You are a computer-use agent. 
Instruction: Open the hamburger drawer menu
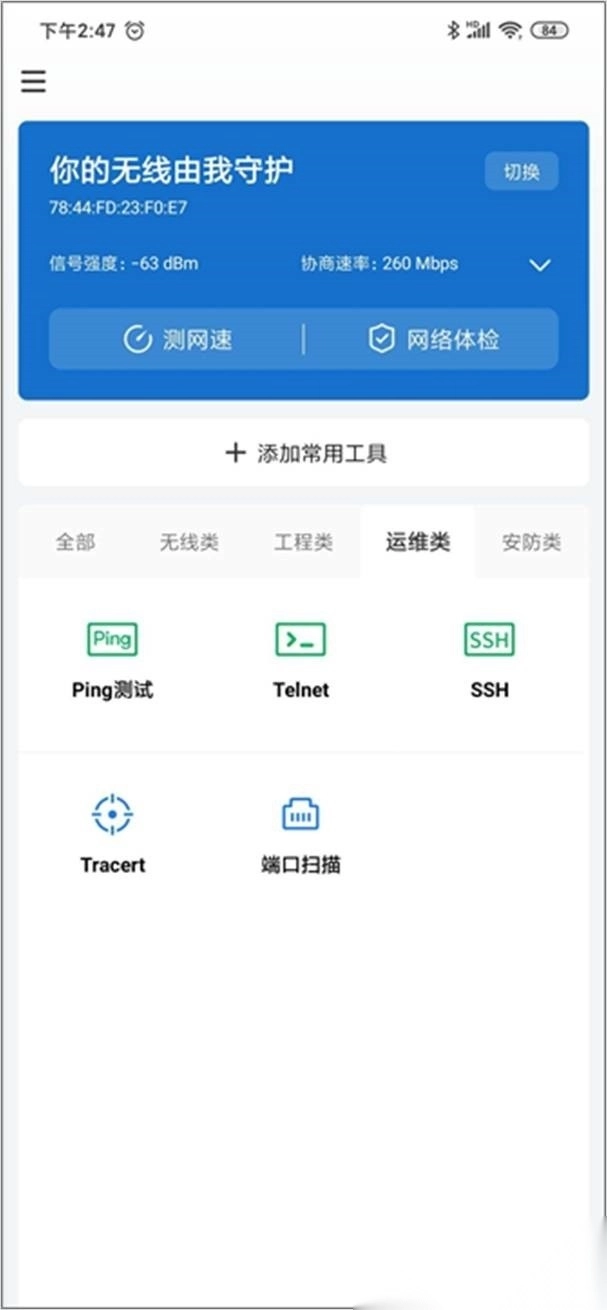pos(34,81)
